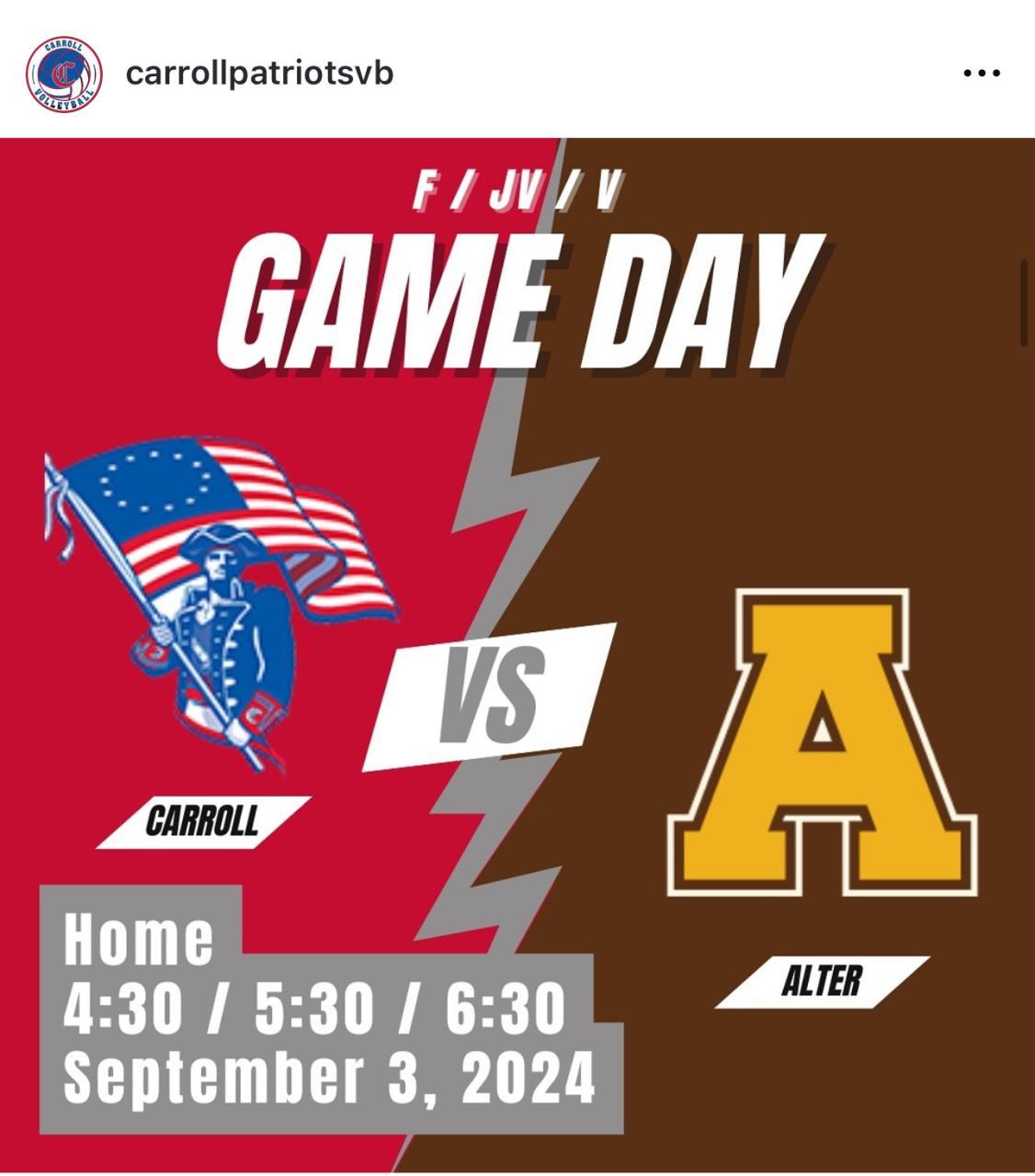Screen dimensions: 1035x1176
Task: Tap the Game Day post image
Action: pyautogui.click(x=517, y=654)
